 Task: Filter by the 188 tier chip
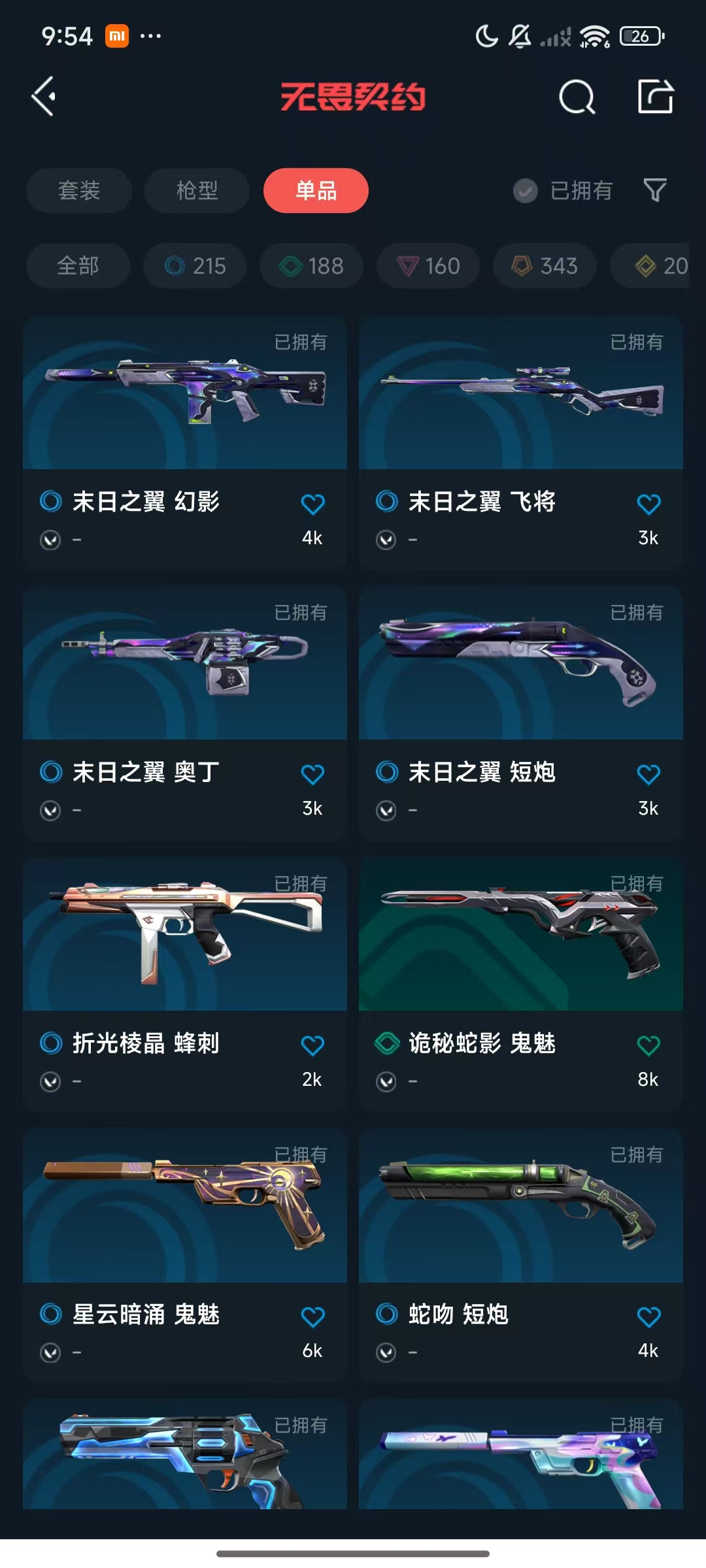click(311, 266)
